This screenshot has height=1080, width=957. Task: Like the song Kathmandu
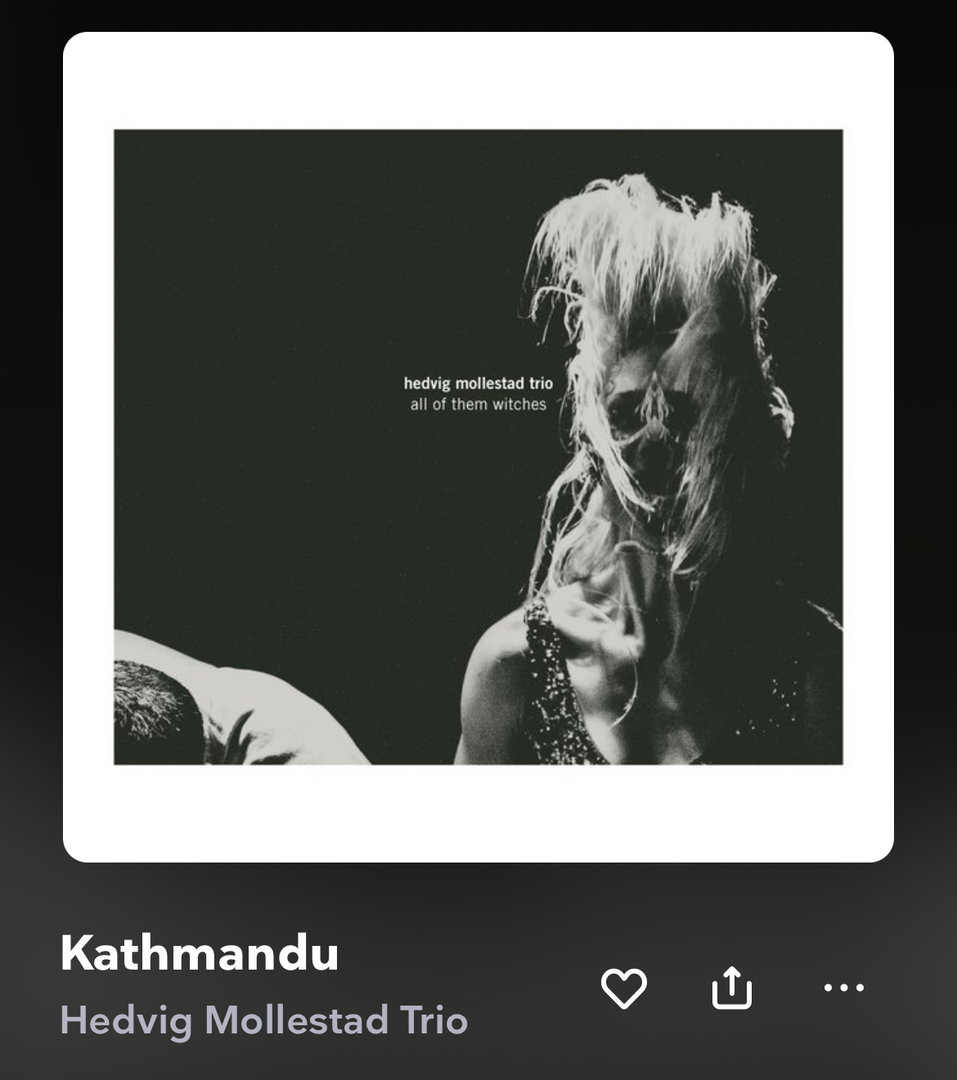tap(624, 988)
